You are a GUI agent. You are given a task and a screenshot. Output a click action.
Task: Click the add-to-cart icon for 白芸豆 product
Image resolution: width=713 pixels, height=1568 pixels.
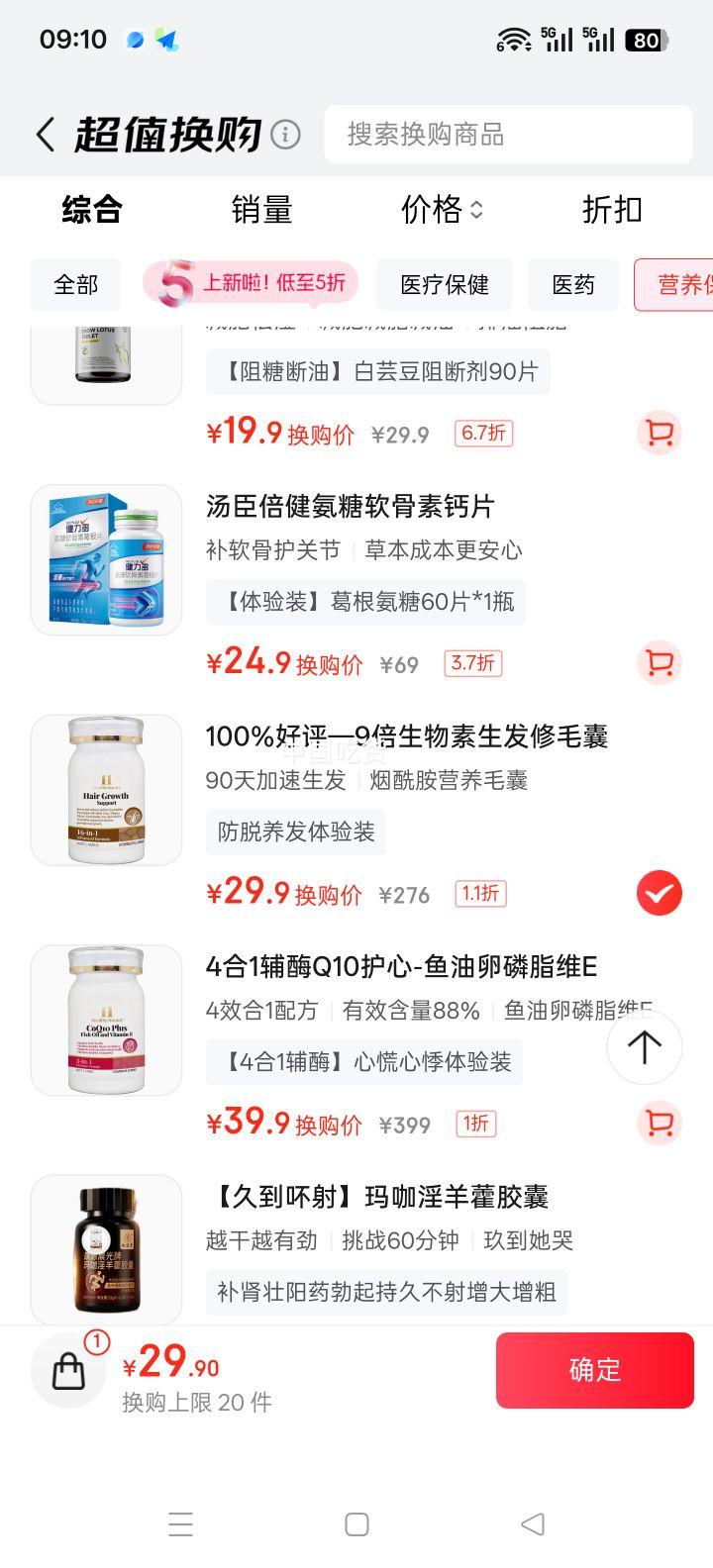tap(659, 434)
